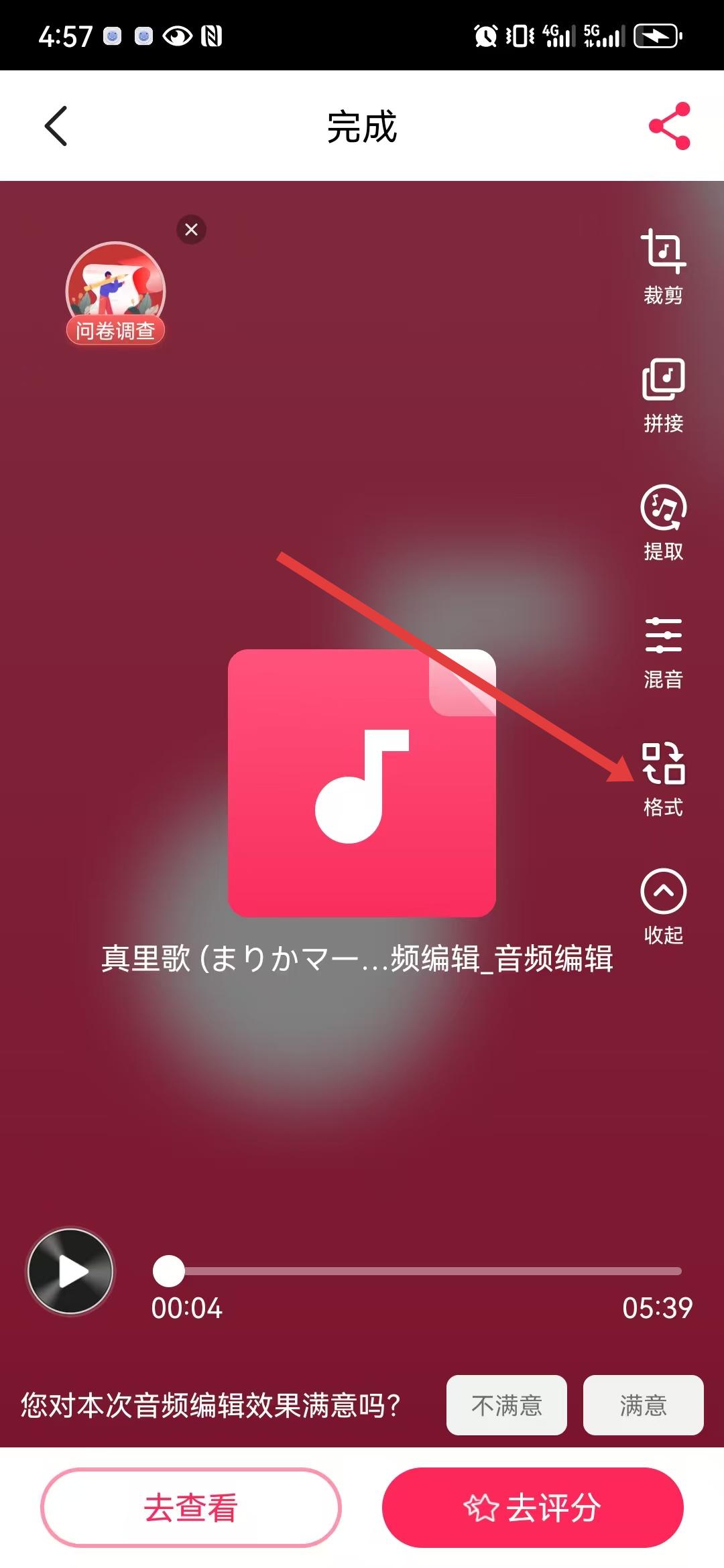Tap the audio progress bar
This screenshot has height=1568, width=724.
click(x=422, y=1271)
